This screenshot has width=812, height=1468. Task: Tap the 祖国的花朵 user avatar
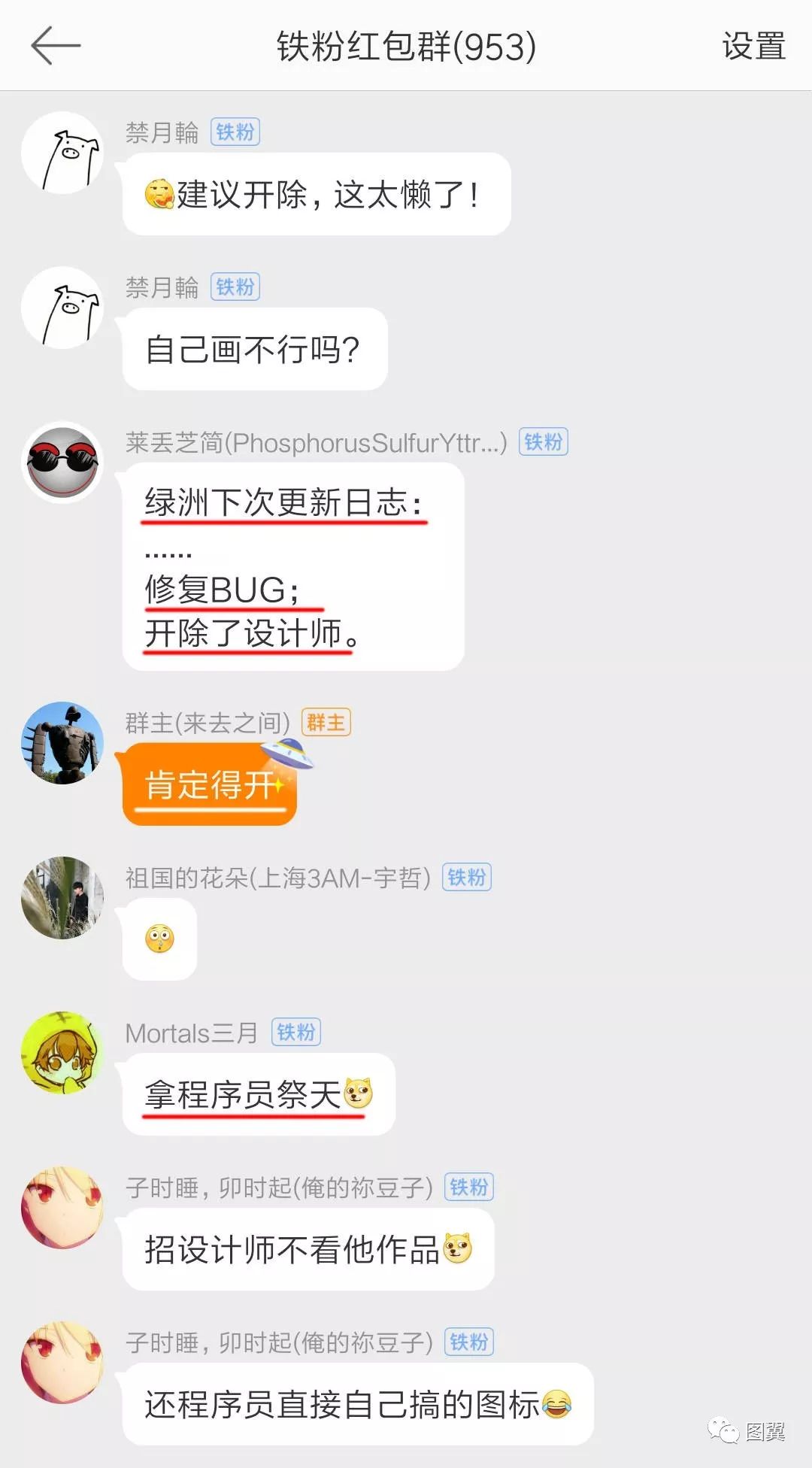tap(62, 898)
